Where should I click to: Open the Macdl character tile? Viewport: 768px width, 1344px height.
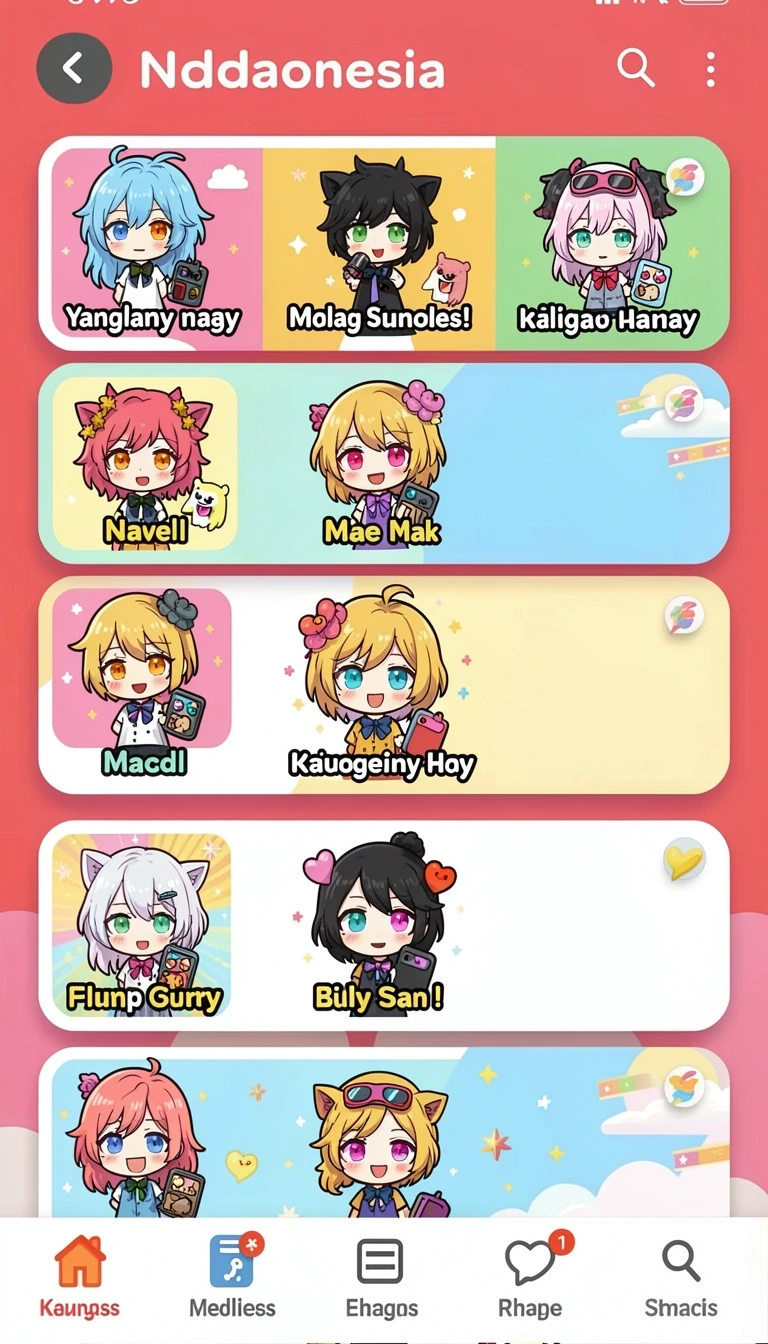[x=142, y=683]
